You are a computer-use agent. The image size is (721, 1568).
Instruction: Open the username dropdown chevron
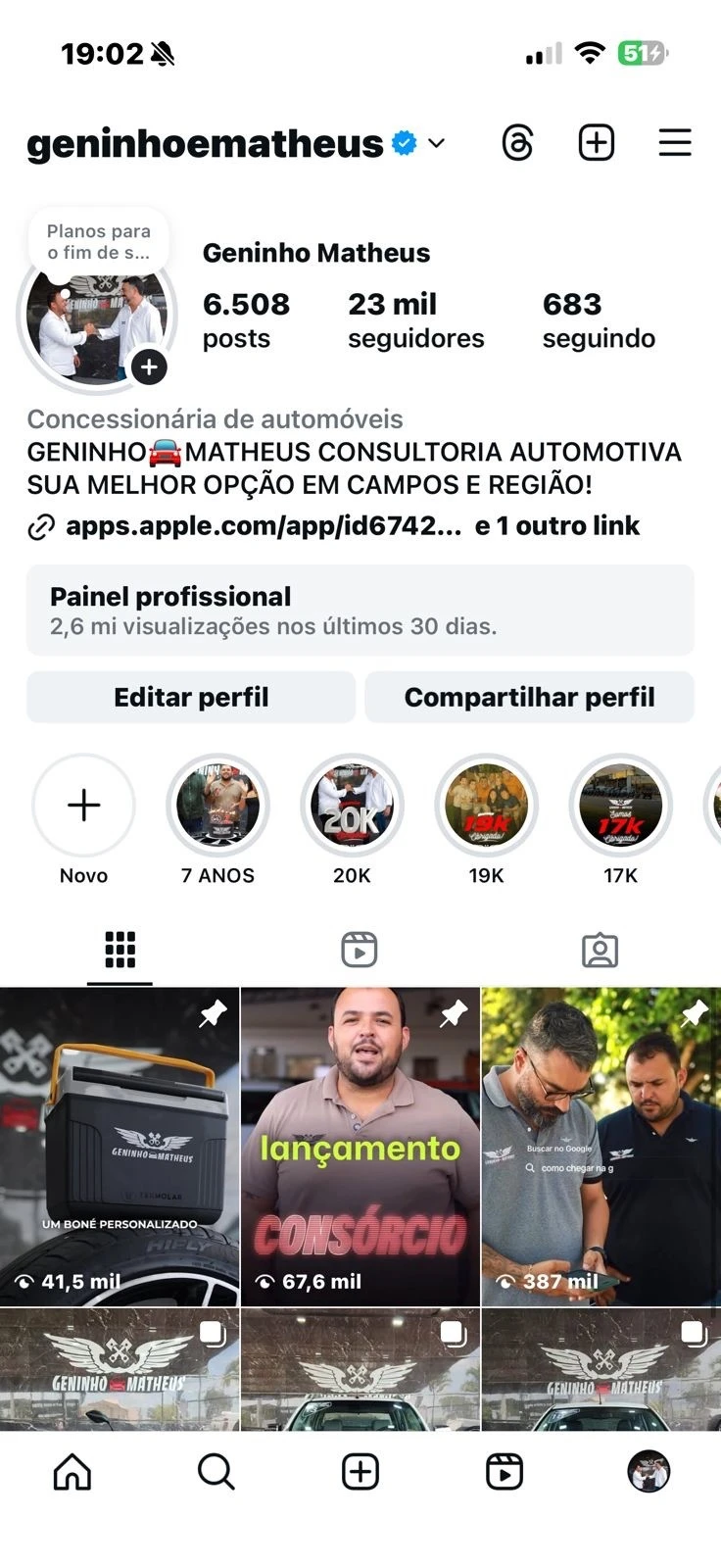click(435, 143)
